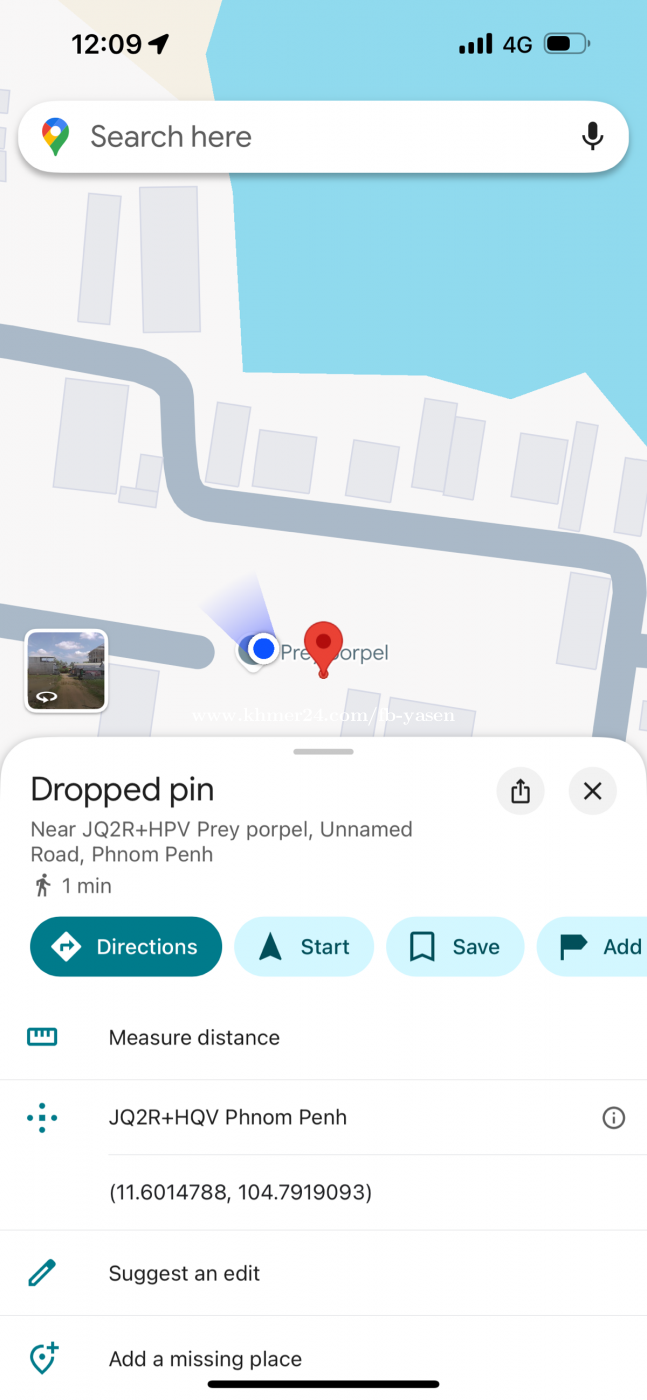647x1400 pixels.
Task: Share the dropped pin location
Action: click(x=520, y=791)
